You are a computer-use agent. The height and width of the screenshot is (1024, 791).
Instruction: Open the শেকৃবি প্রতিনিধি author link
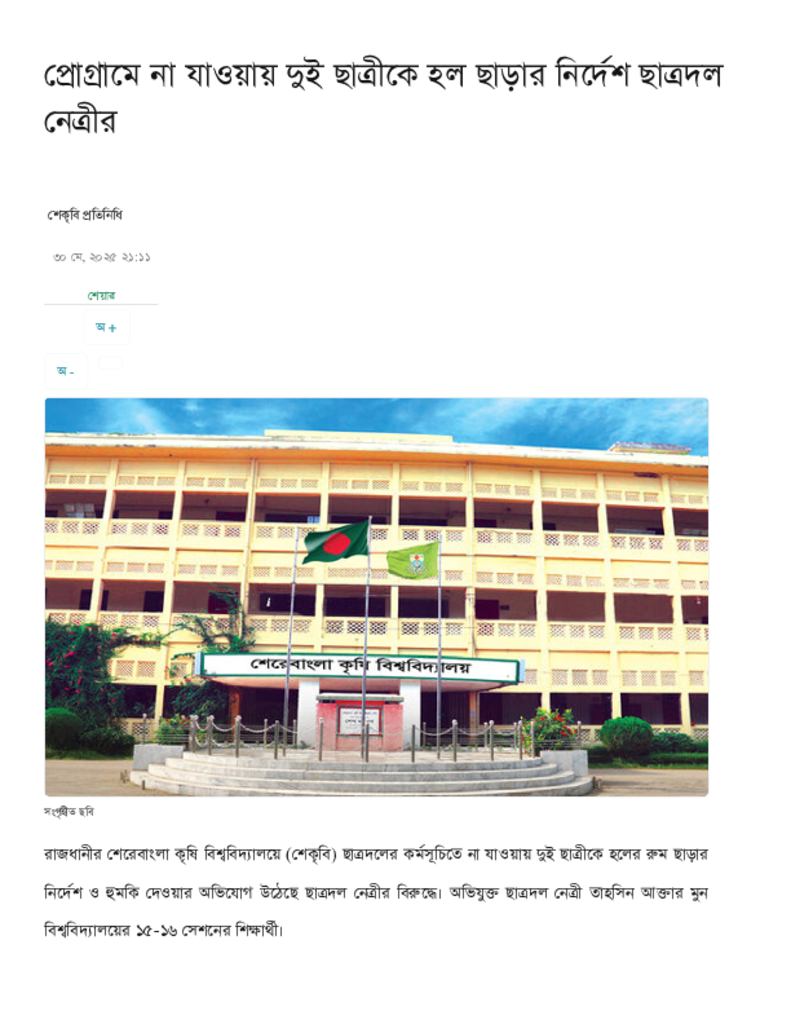84,215
